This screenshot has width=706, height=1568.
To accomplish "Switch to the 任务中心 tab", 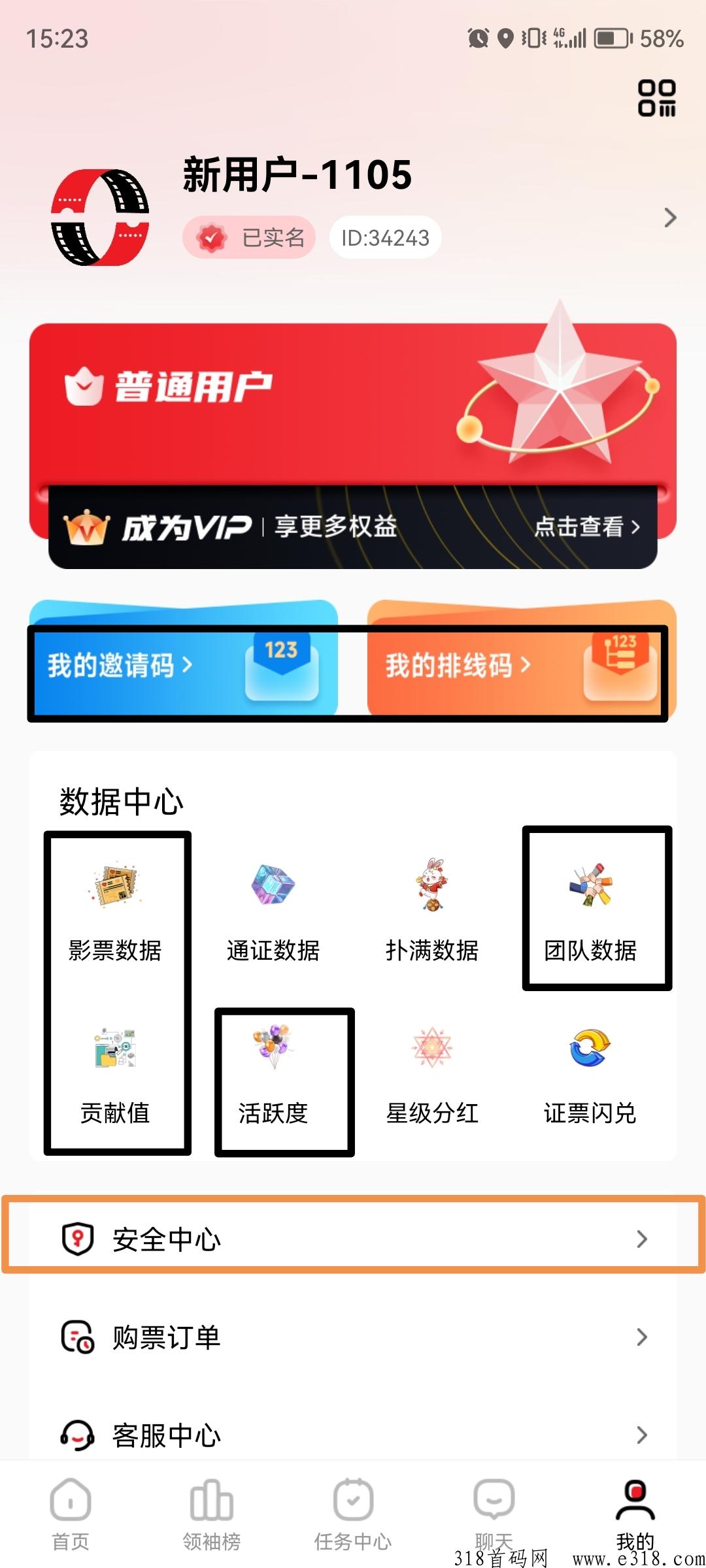I will (x=353, y=1516).
